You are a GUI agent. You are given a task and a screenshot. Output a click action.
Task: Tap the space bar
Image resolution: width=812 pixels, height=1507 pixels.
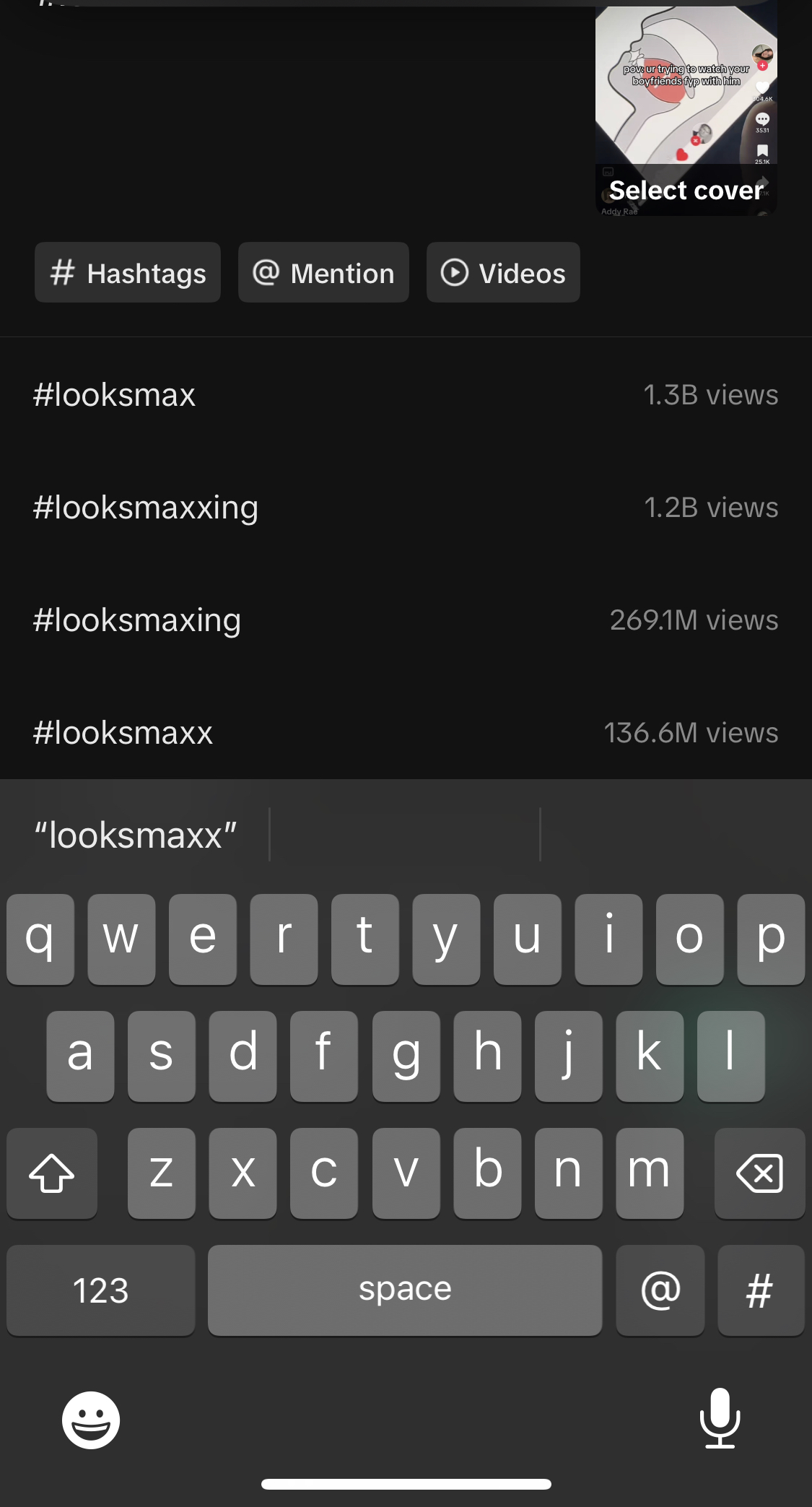coord(405,1290)
